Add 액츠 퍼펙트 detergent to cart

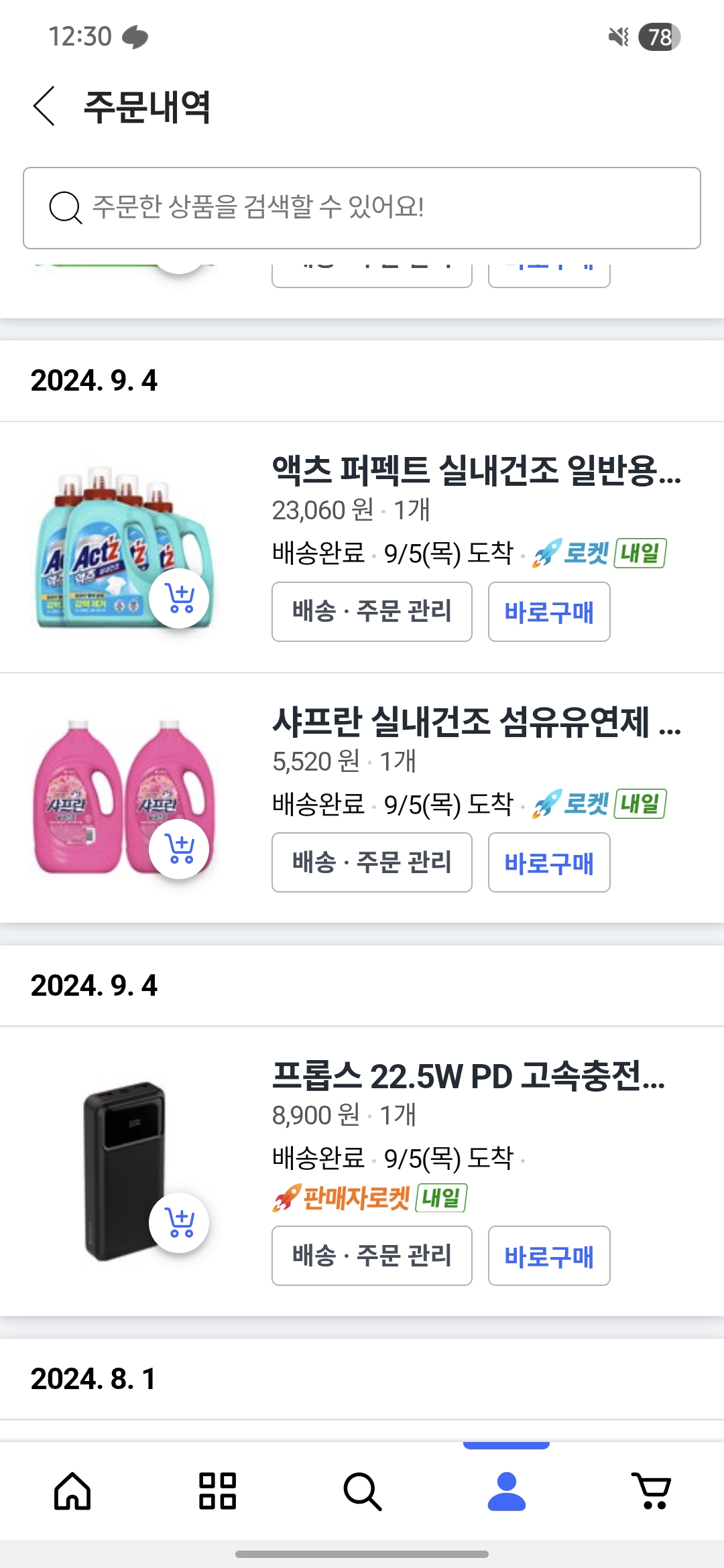pos(179,598)
